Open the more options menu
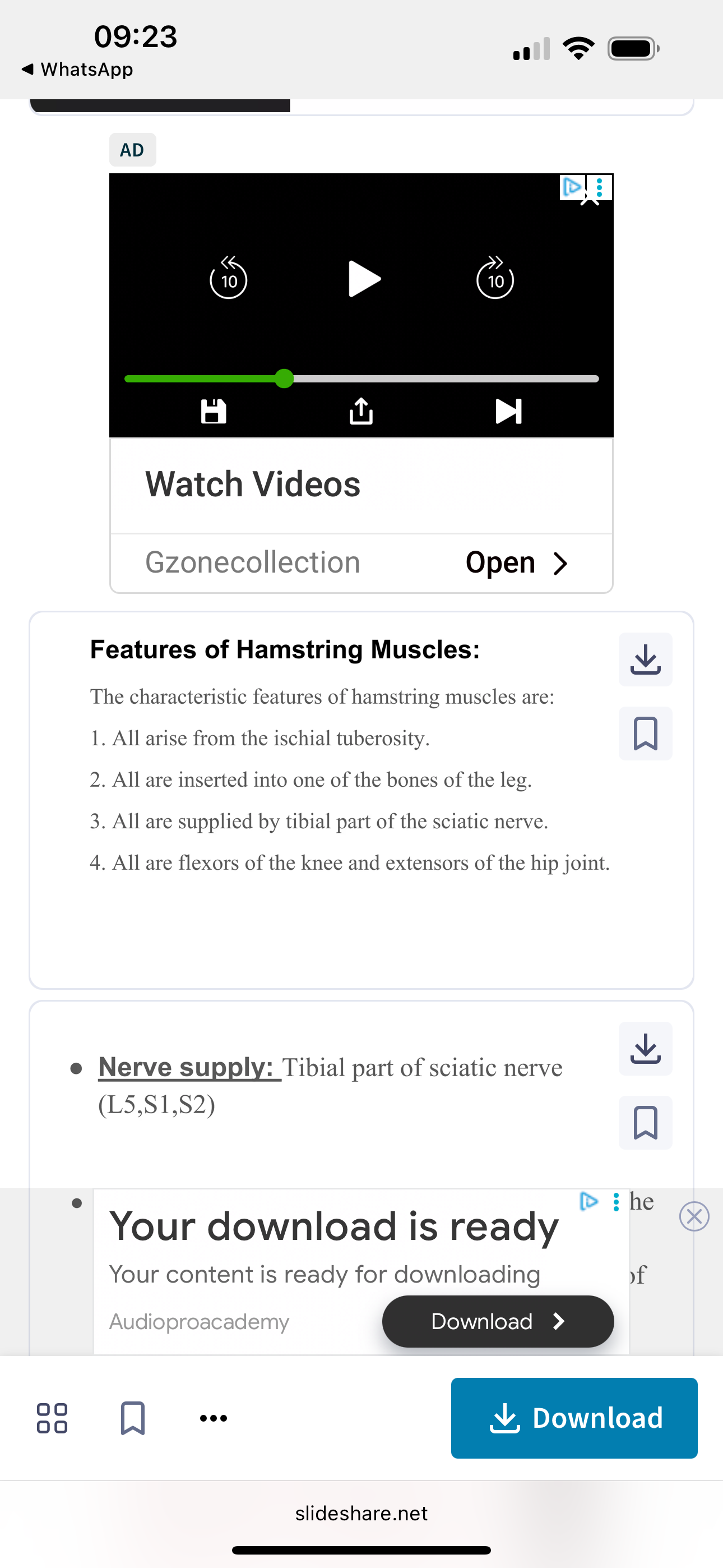Viewport: 723px width, 1568px height. tap(214, 1418)
